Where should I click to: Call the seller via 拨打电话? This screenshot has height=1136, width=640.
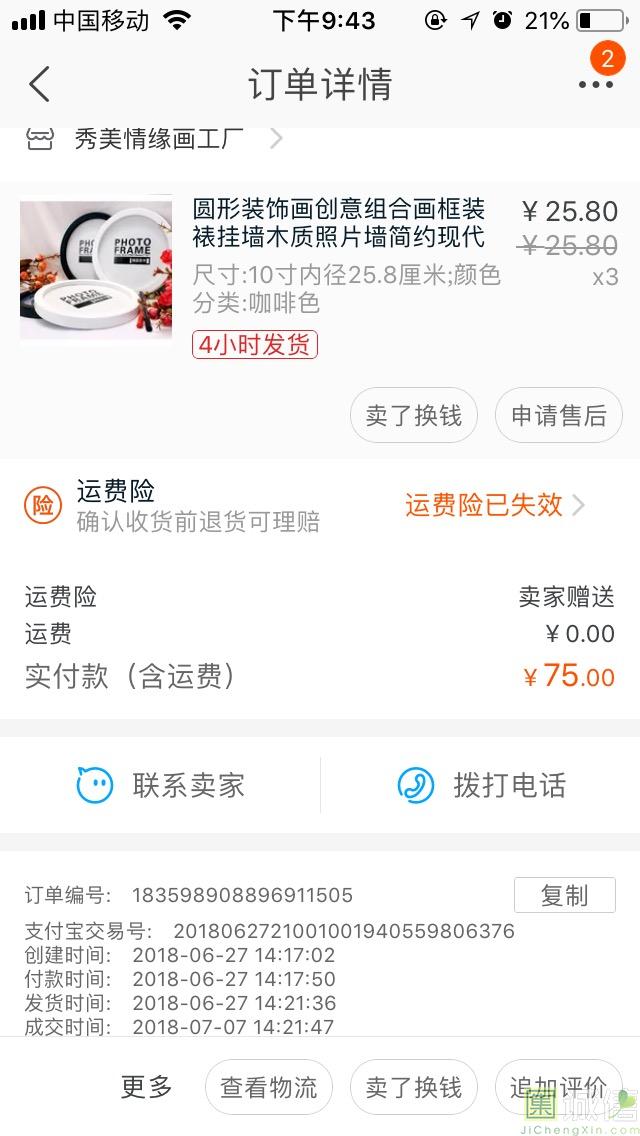click(x=481, y=785)
